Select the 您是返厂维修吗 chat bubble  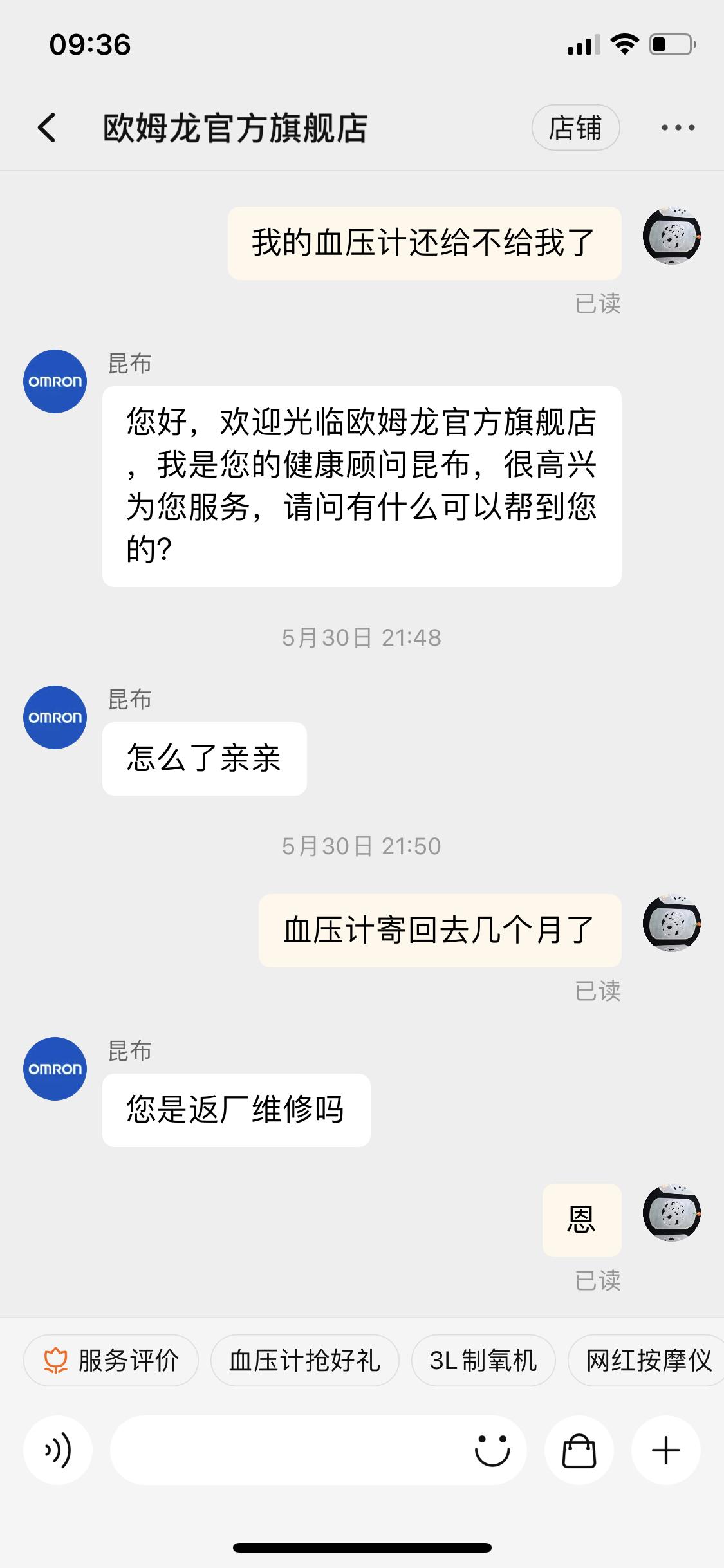click(x=236, y=1111)
